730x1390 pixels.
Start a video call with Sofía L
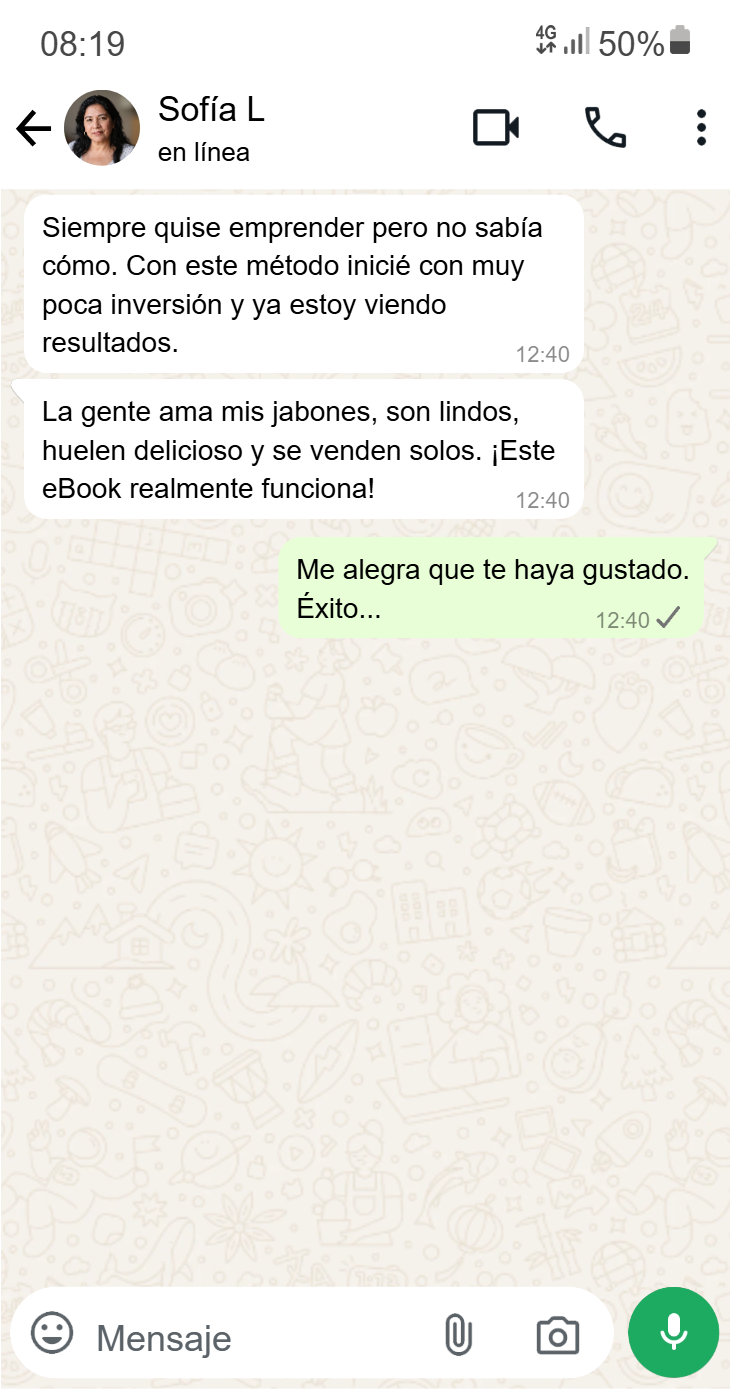(496, 128)
